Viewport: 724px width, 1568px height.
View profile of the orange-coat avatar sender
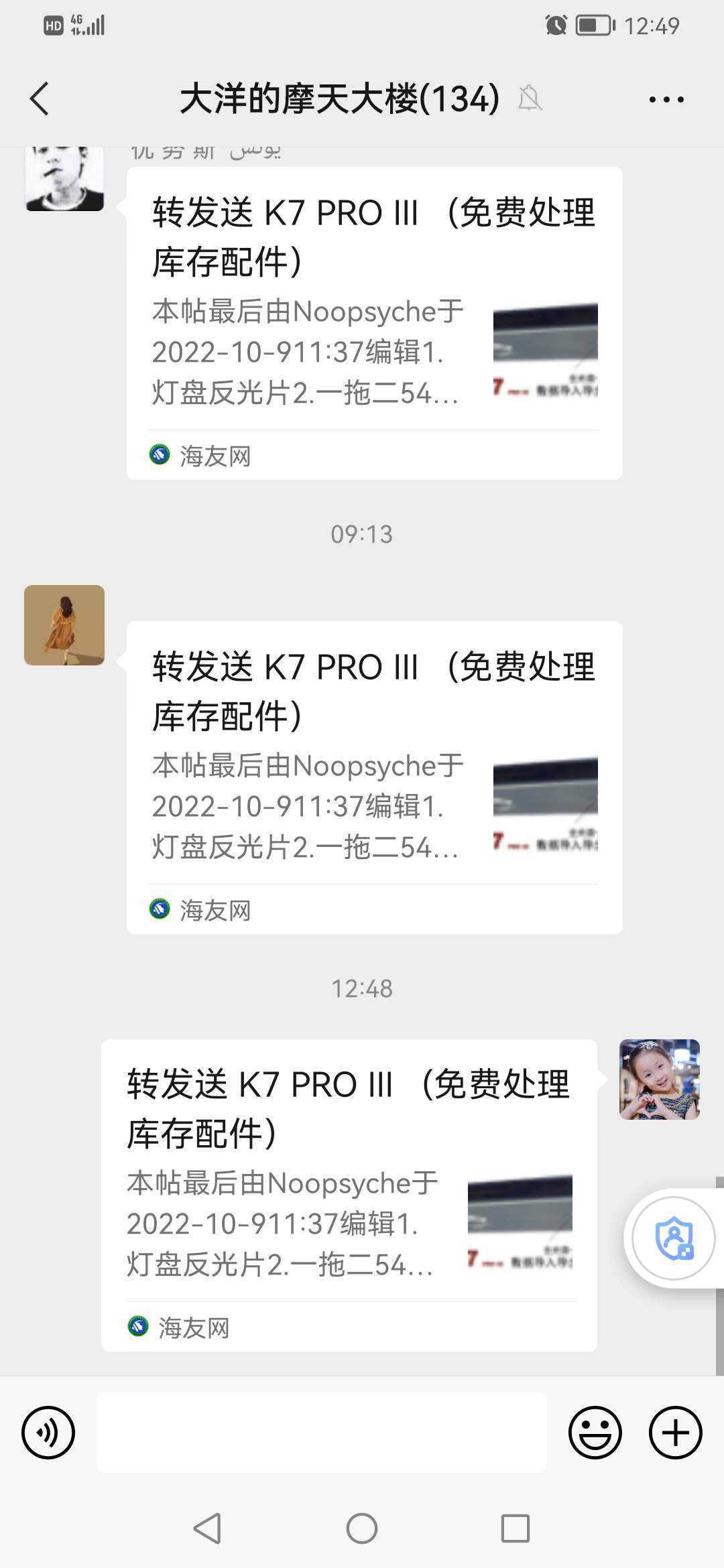click(64, 625)
